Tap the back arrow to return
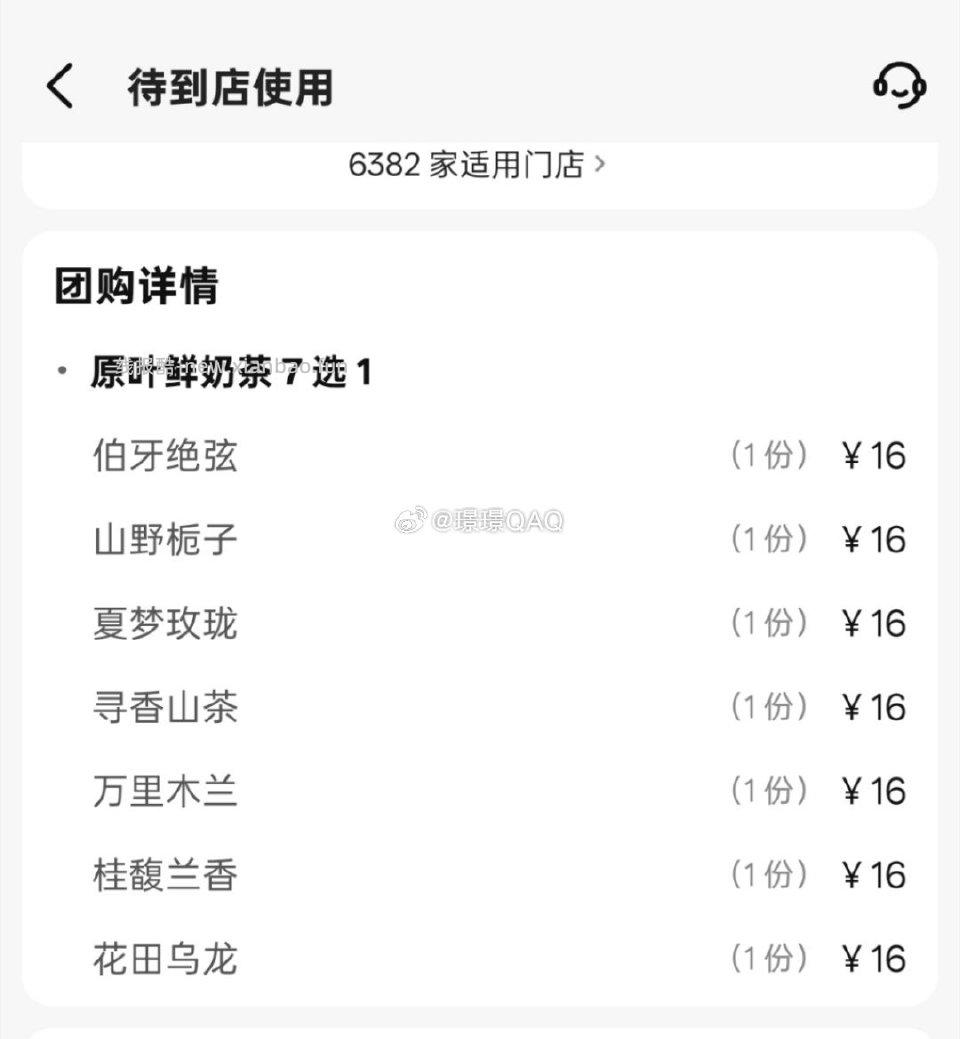Image resolution: width=960 pixels, height=1039 pixels. (58, 88)
